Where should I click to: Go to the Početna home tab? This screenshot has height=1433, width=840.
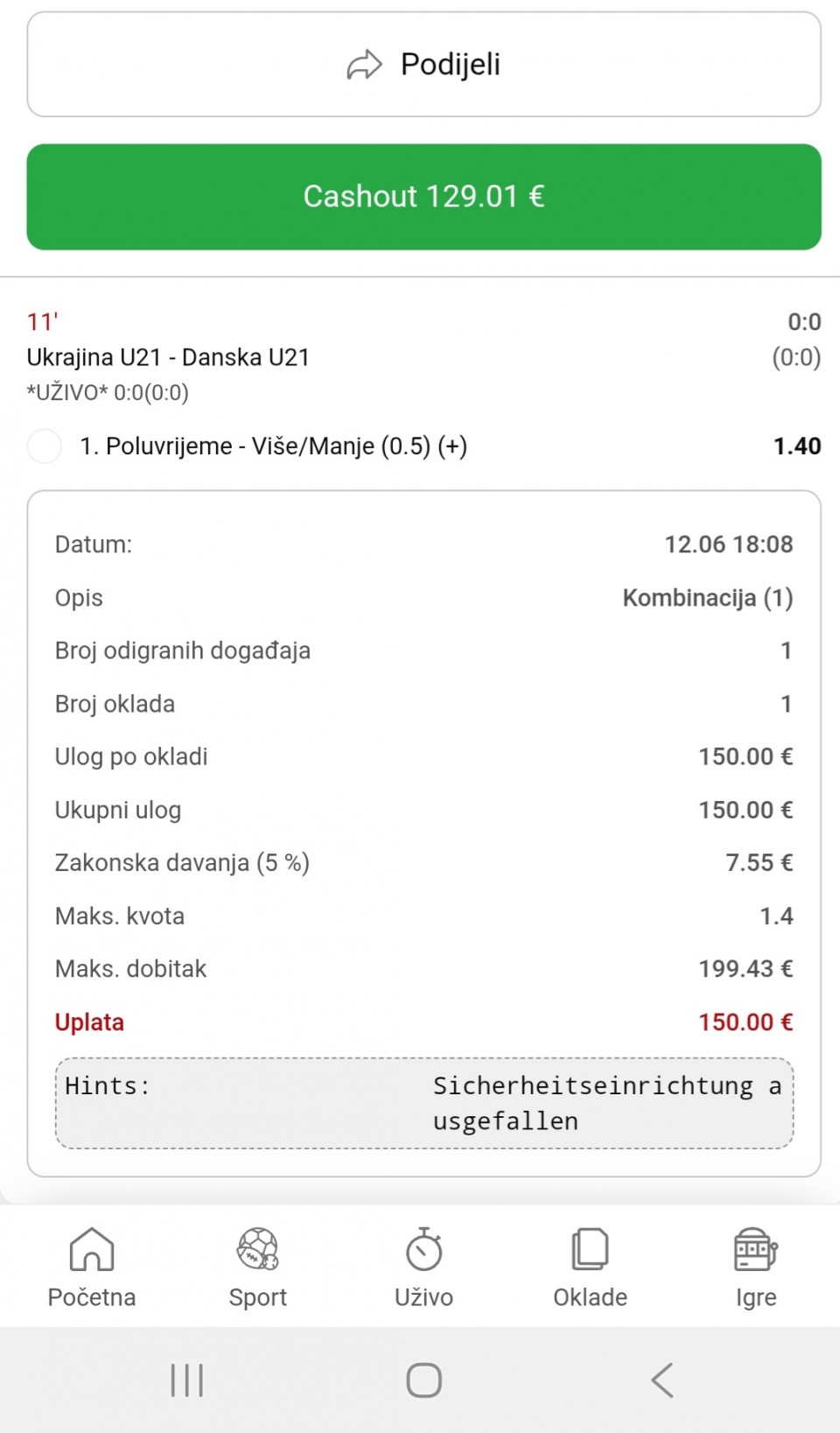[x=92, y=1267]
